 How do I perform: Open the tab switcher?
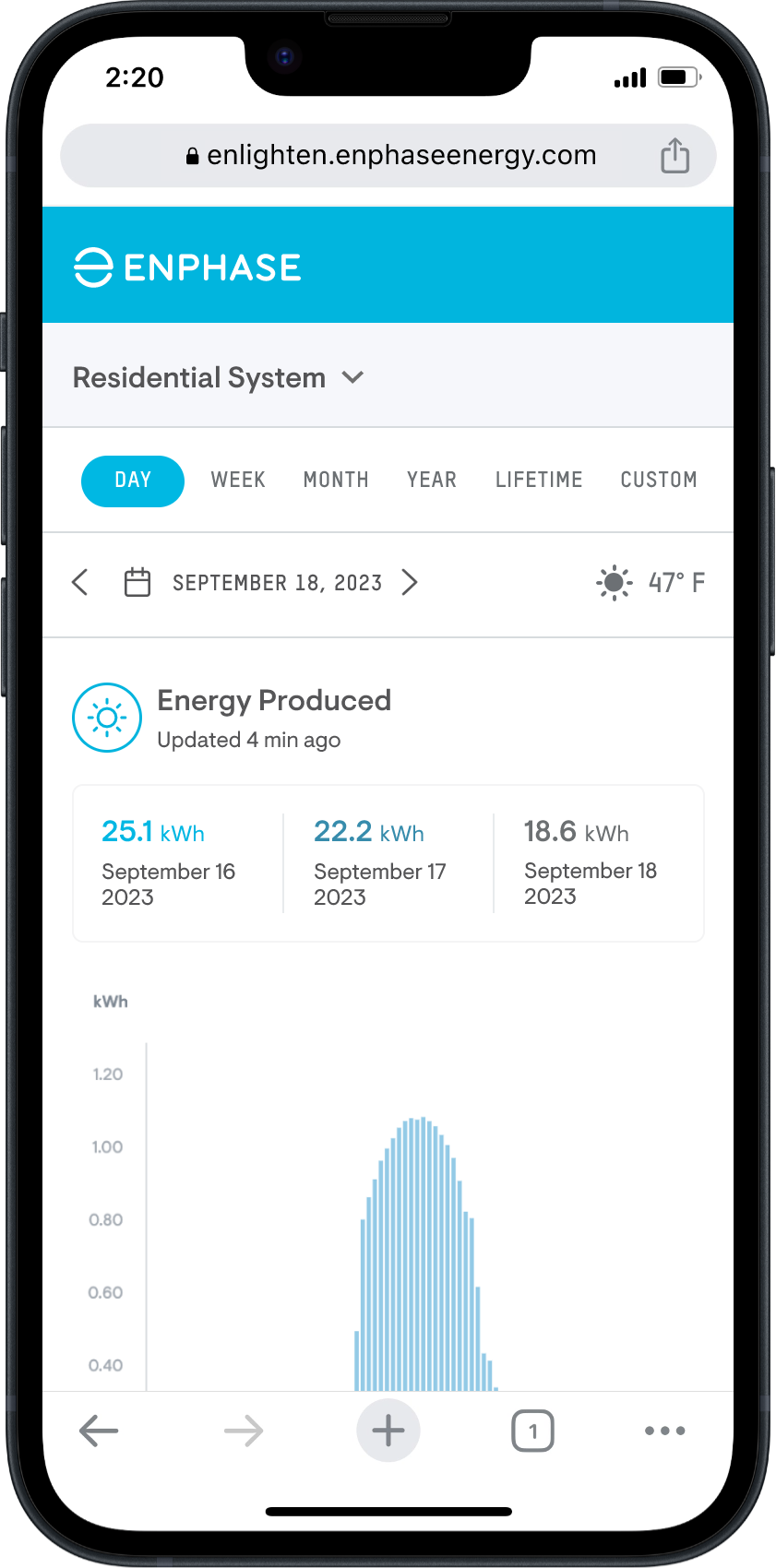coord(532,1431)
